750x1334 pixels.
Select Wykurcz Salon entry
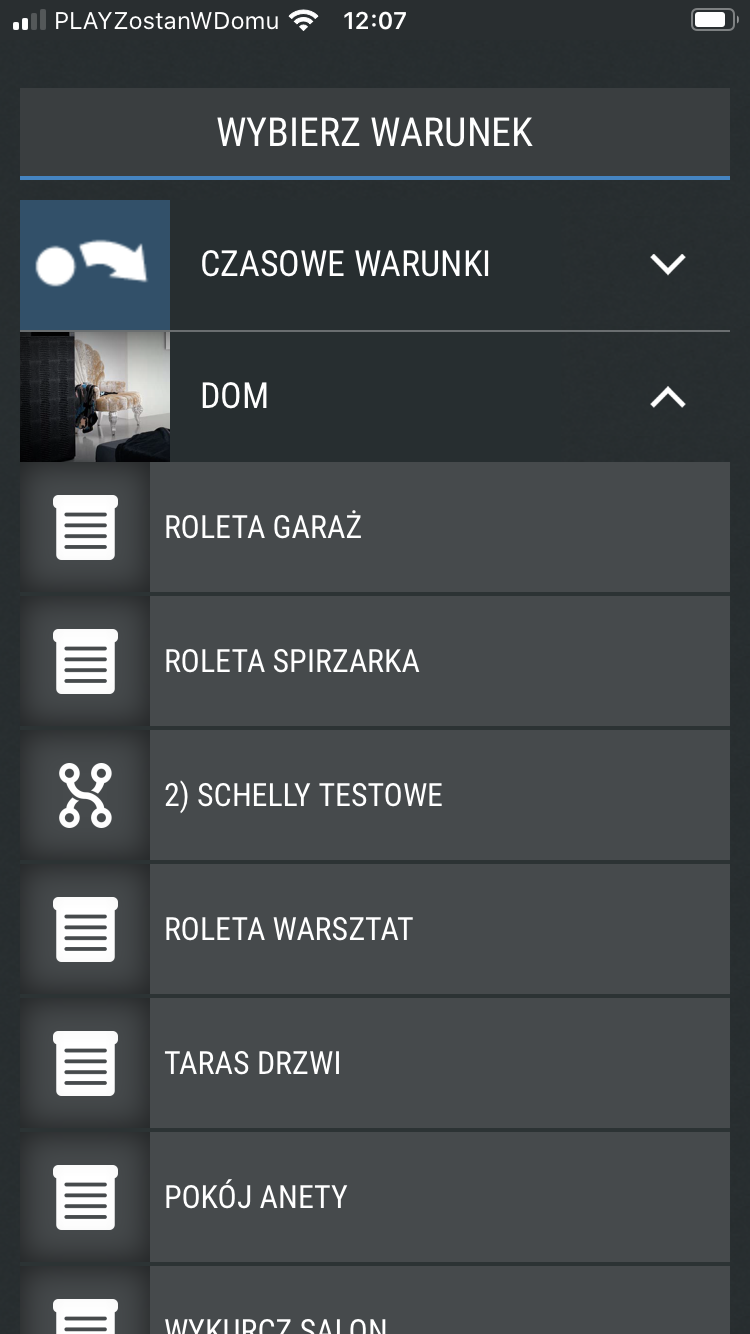(375, 1300)
